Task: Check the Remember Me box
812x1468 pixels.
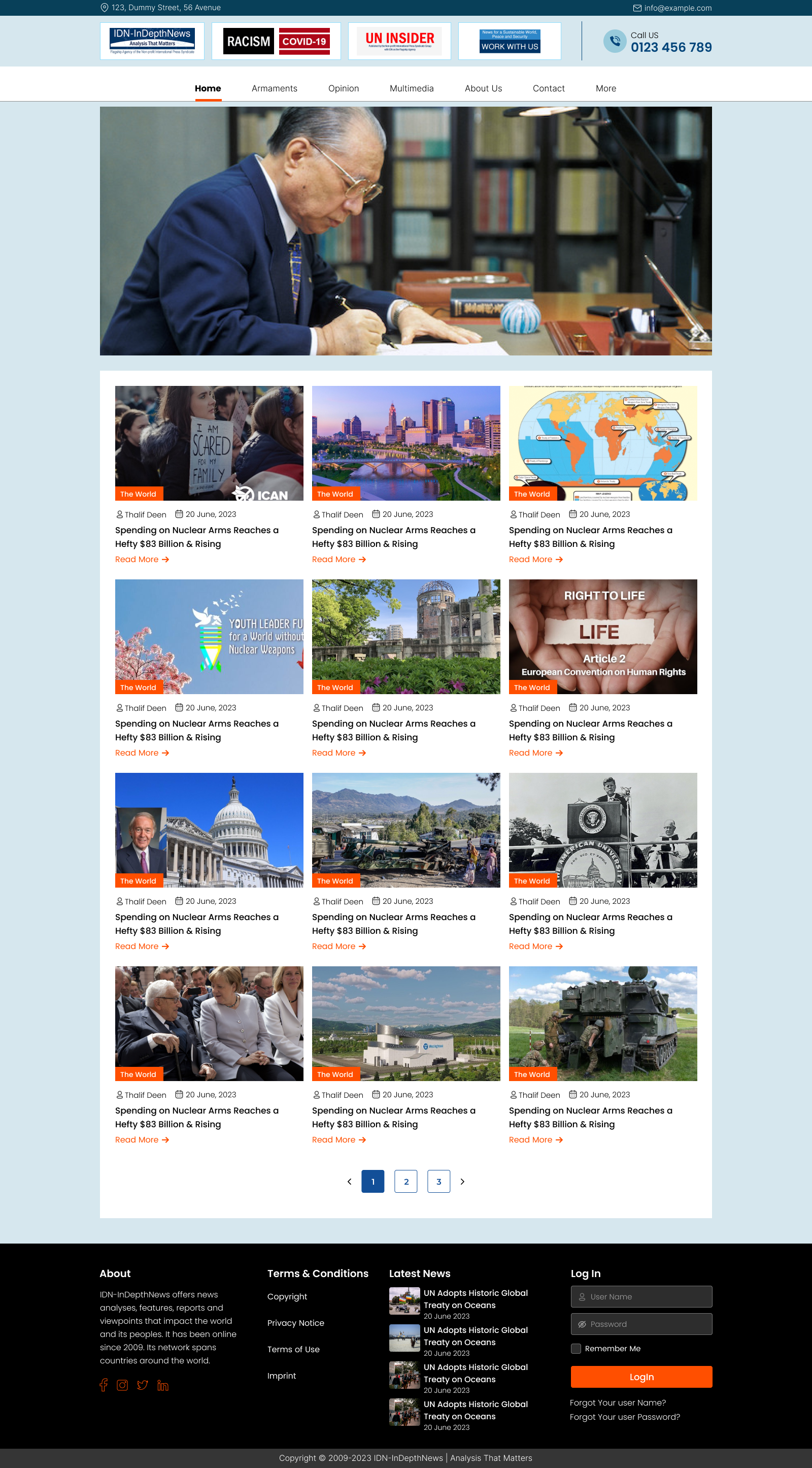Action: point(576,1348)
